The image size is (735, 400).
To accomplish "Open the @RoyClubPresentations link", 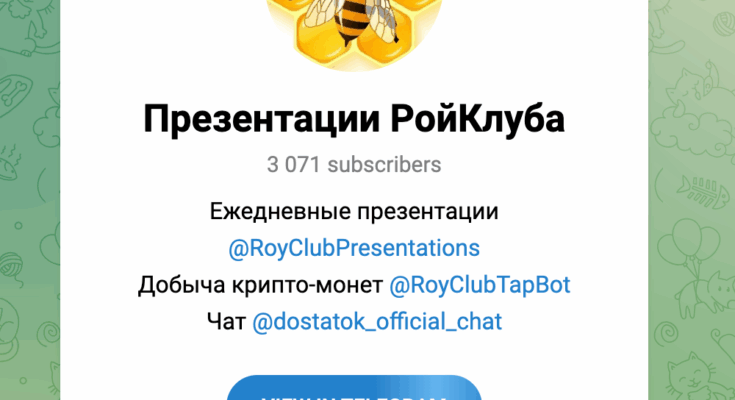I will point(354,248).
